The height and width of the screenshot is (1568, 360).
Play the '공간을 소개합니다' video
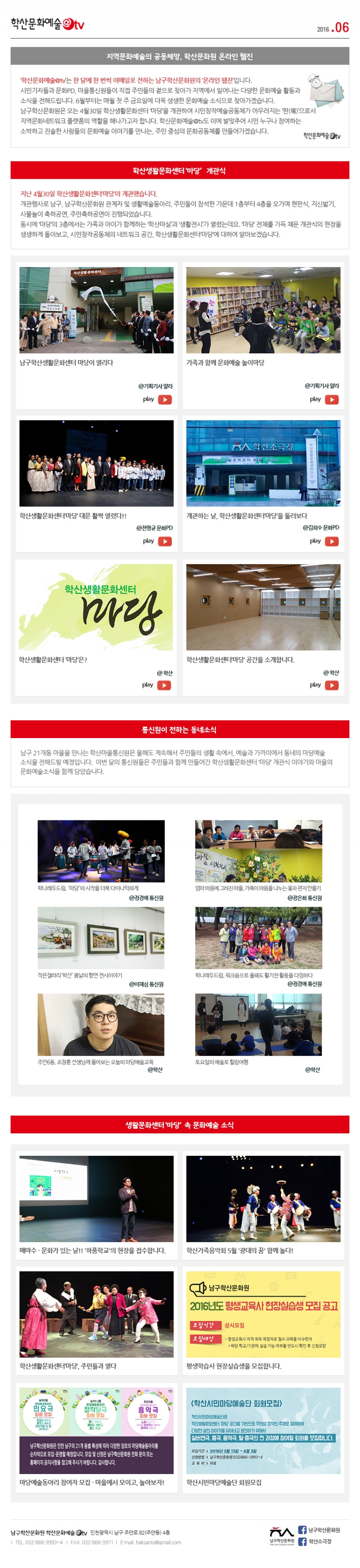point(331,685)
